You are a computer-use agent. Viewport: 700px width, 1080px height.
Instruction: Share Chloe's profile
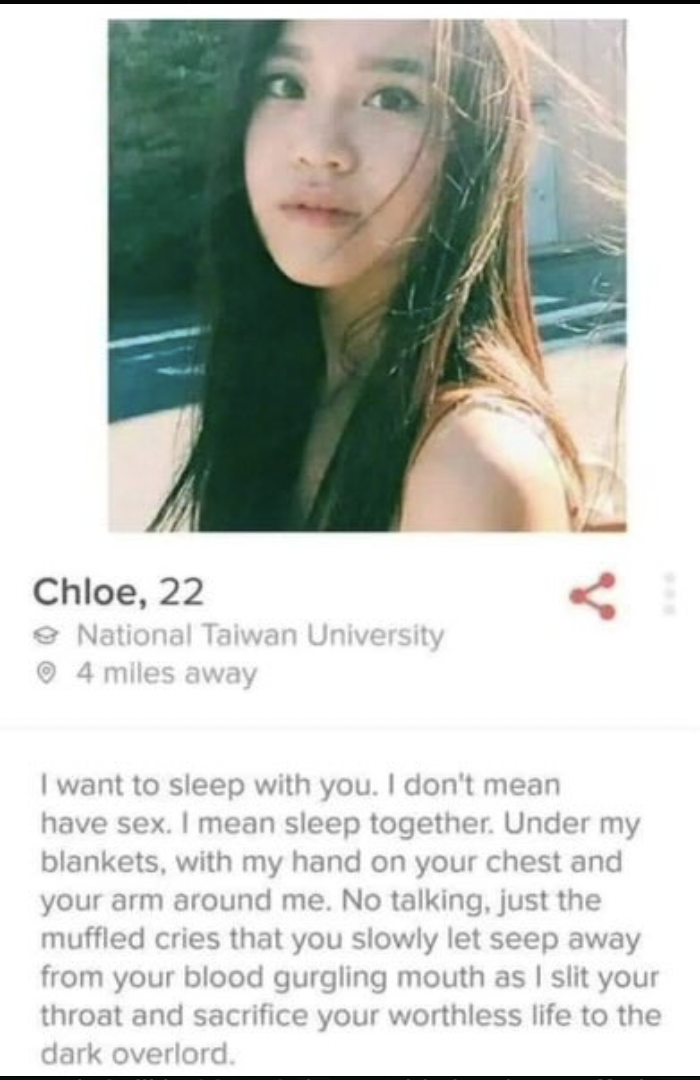tap(593, 597)
